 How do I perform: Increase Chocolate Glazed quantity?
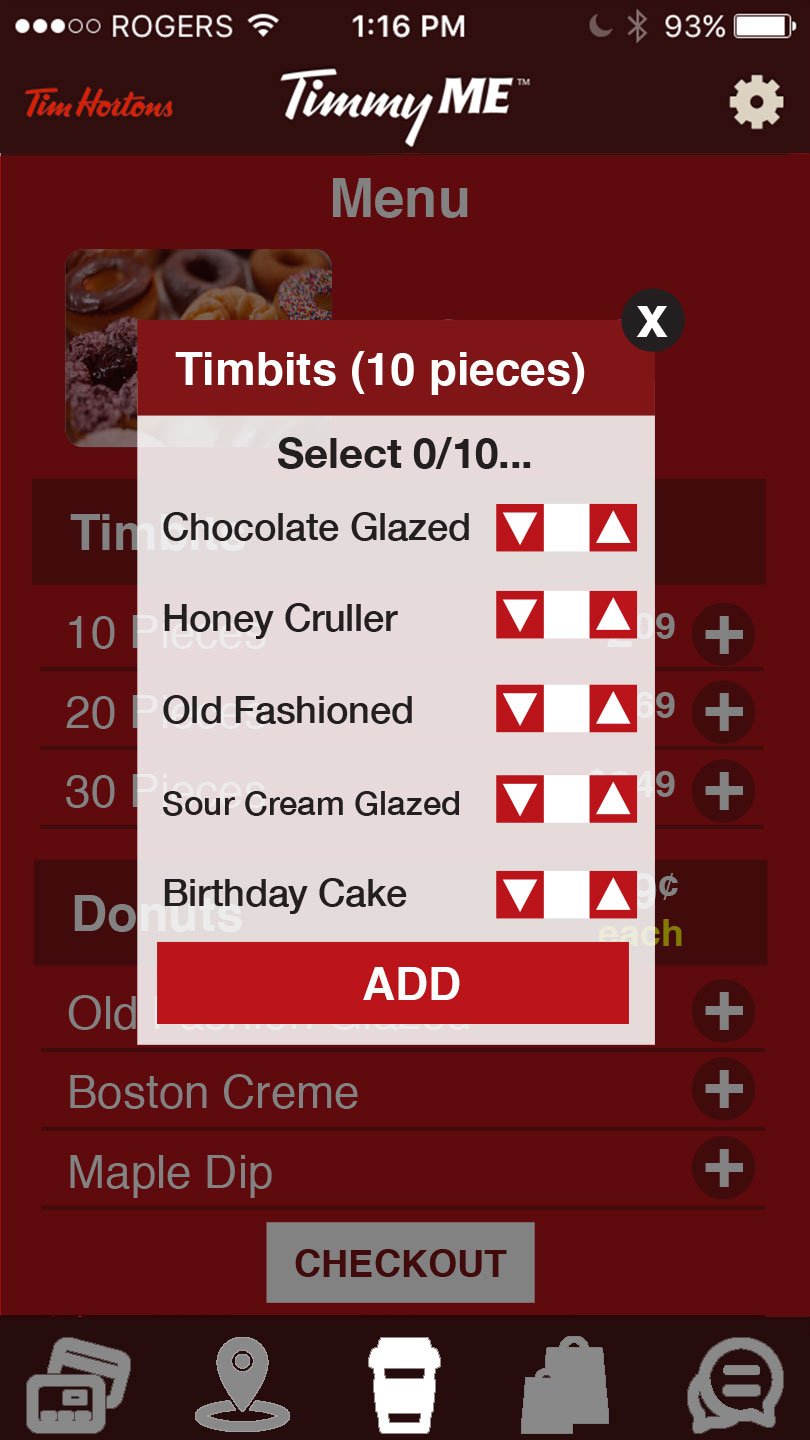613,527
